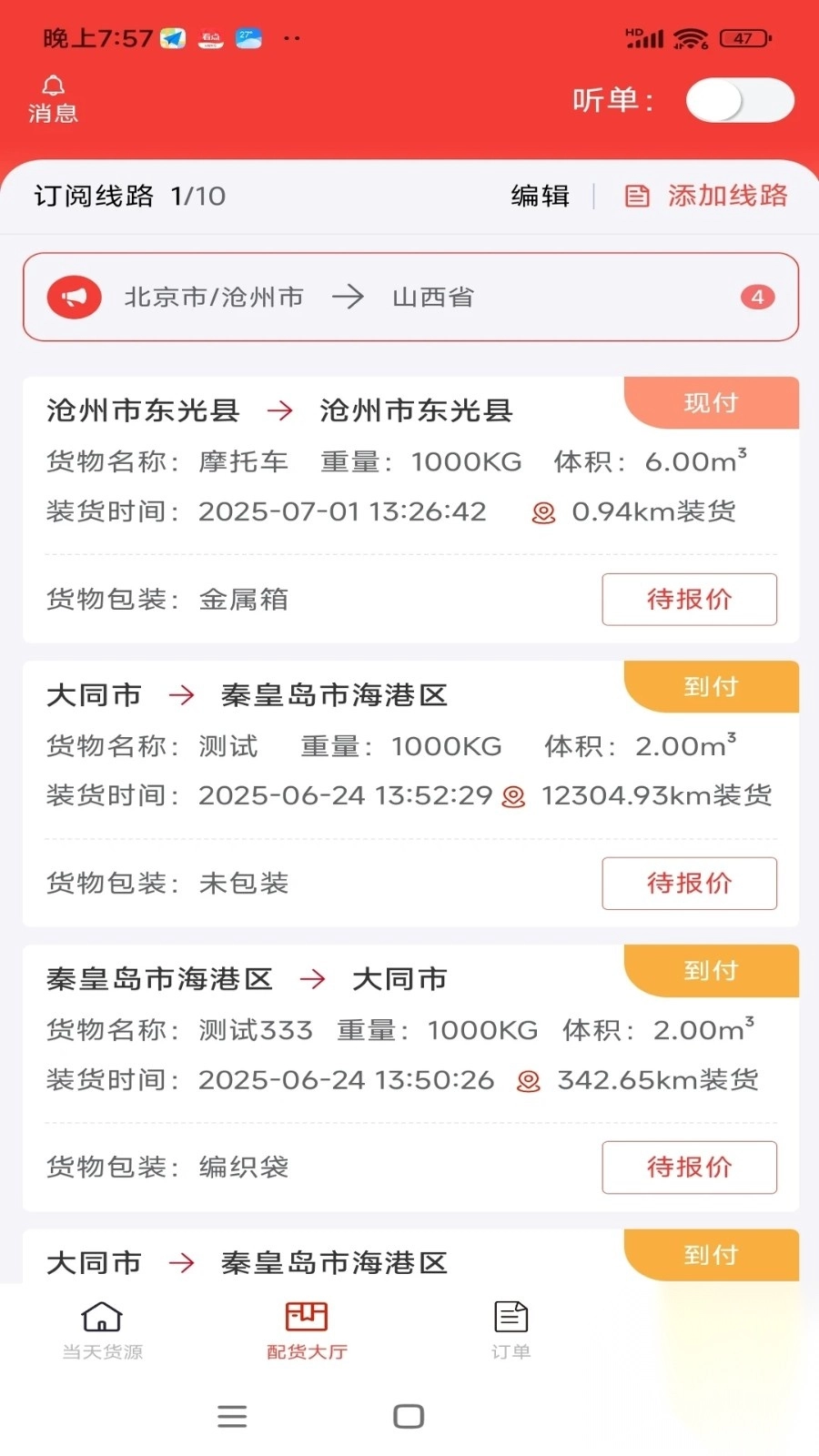Expand the 北京市/沧州市 to 山西省 route

[x=409, y=297]
